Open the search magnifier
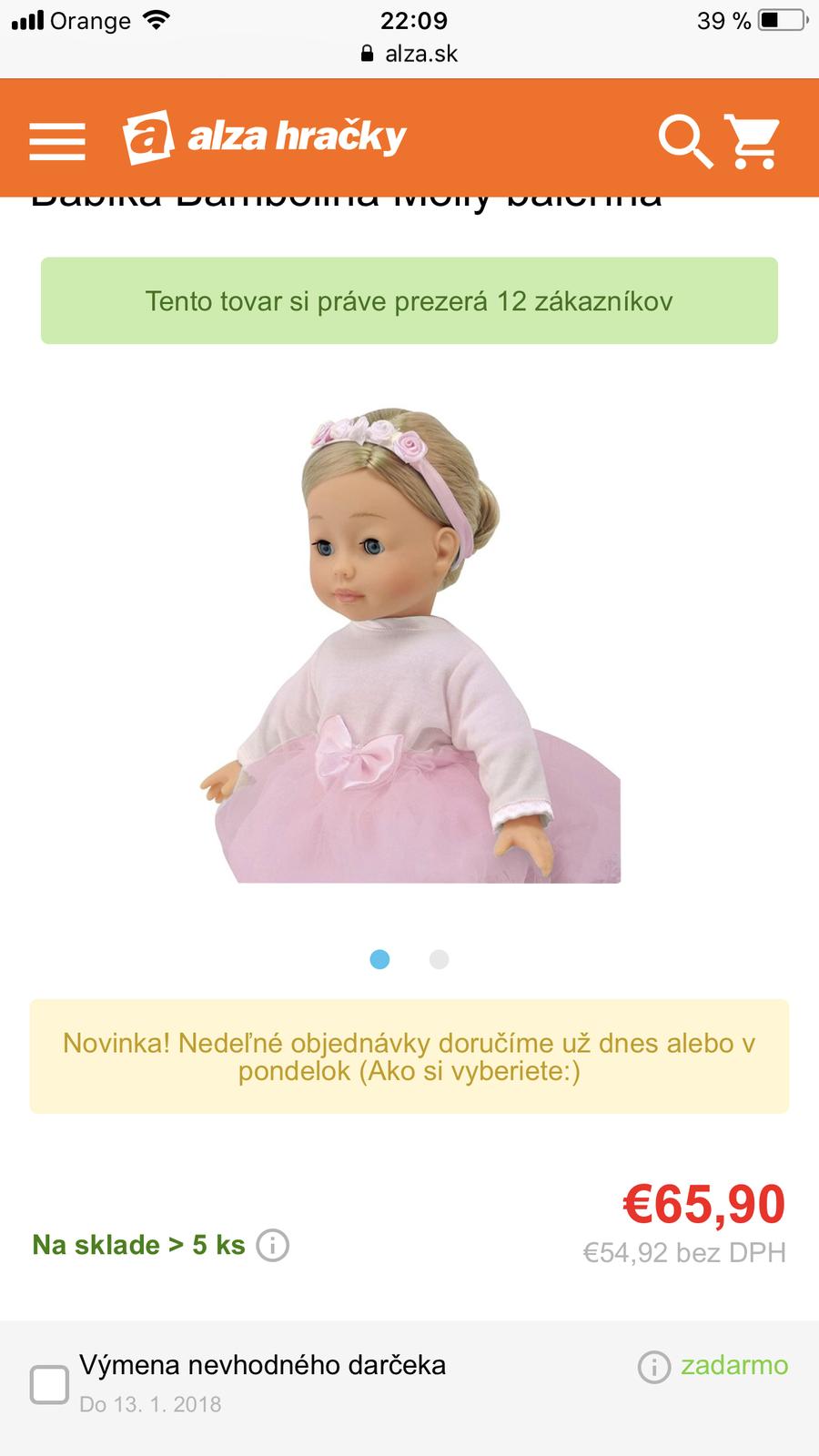This screenshot has height=1456, width=819. pos(684,141)
